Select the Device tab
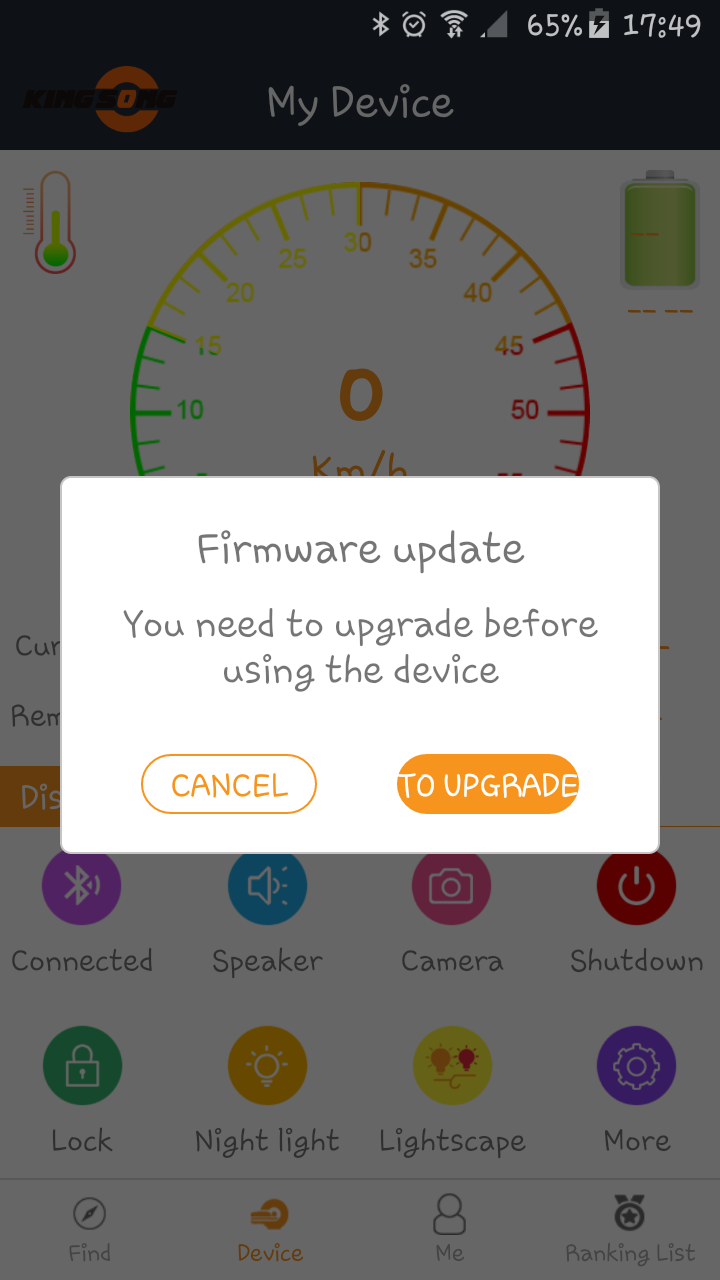Screen dimensions: 720x1280 click(x=270, y=1230)
